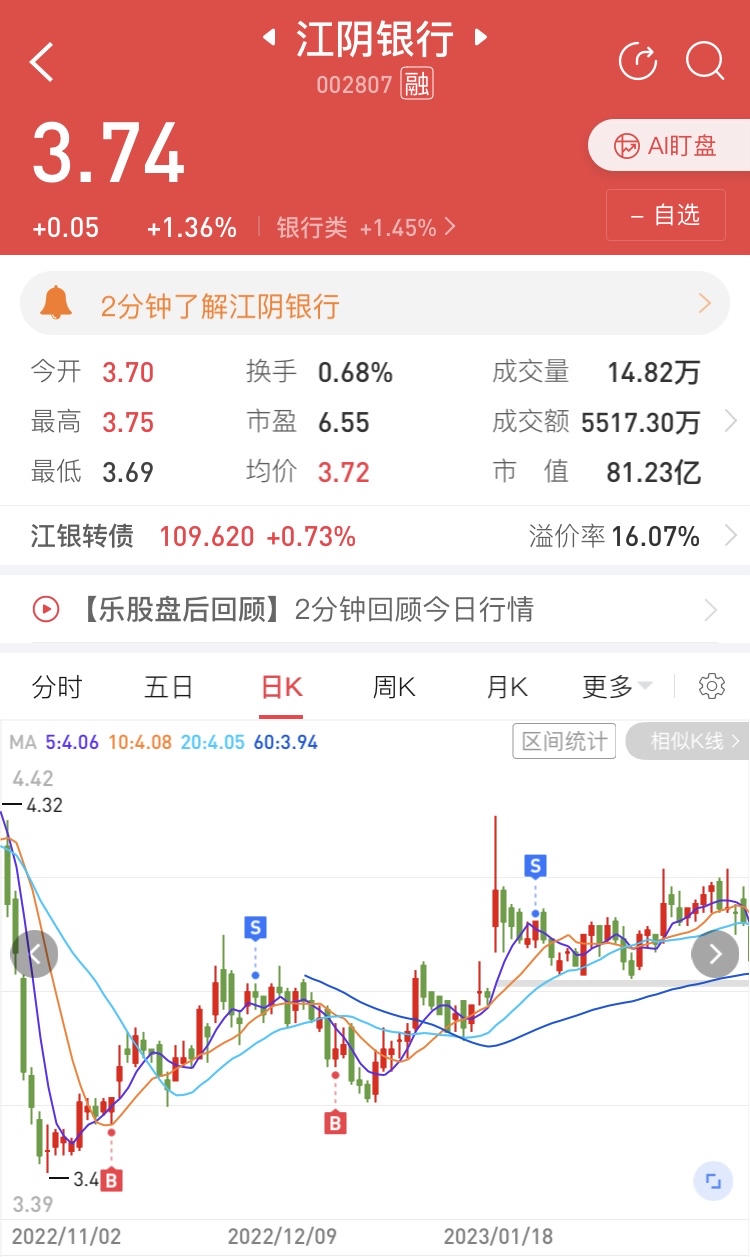Screen dimensions: 750x1257
Task: Tap the share icon in header
Action: click(638, 61)
